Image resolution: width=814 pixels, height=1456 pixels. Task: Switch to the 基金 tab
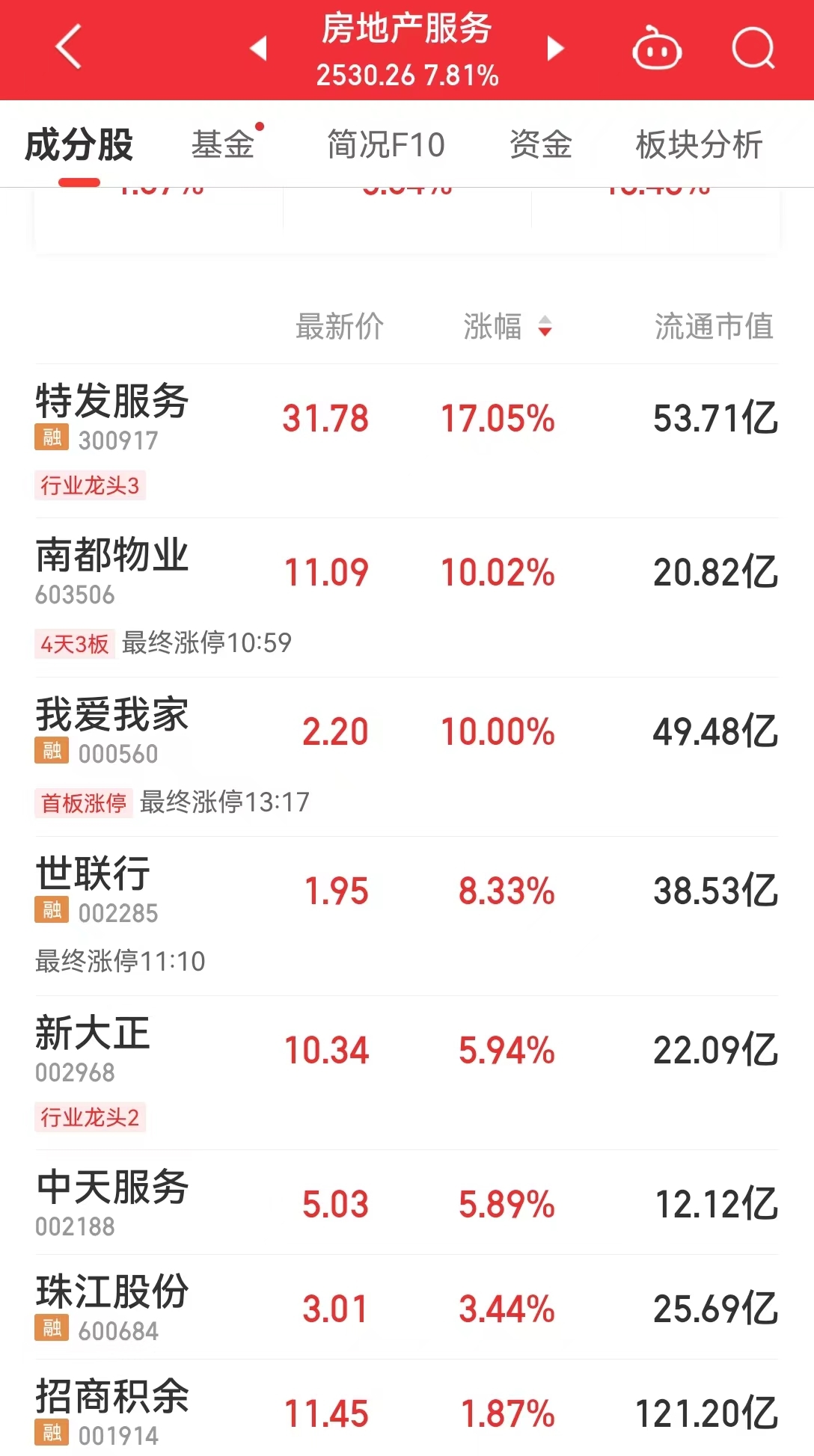[x=223, y=144]
